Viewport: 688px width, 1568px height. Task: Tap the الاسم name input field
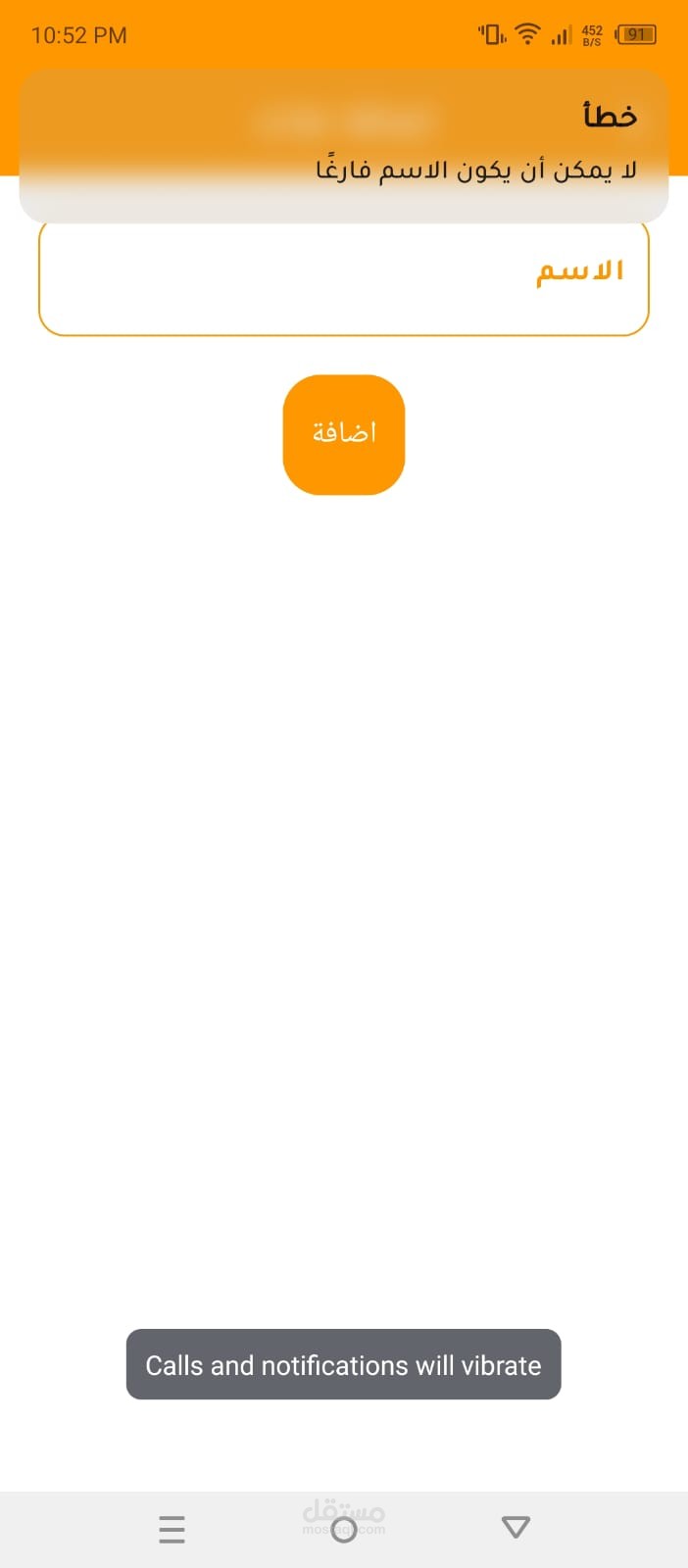pos(344,278)
